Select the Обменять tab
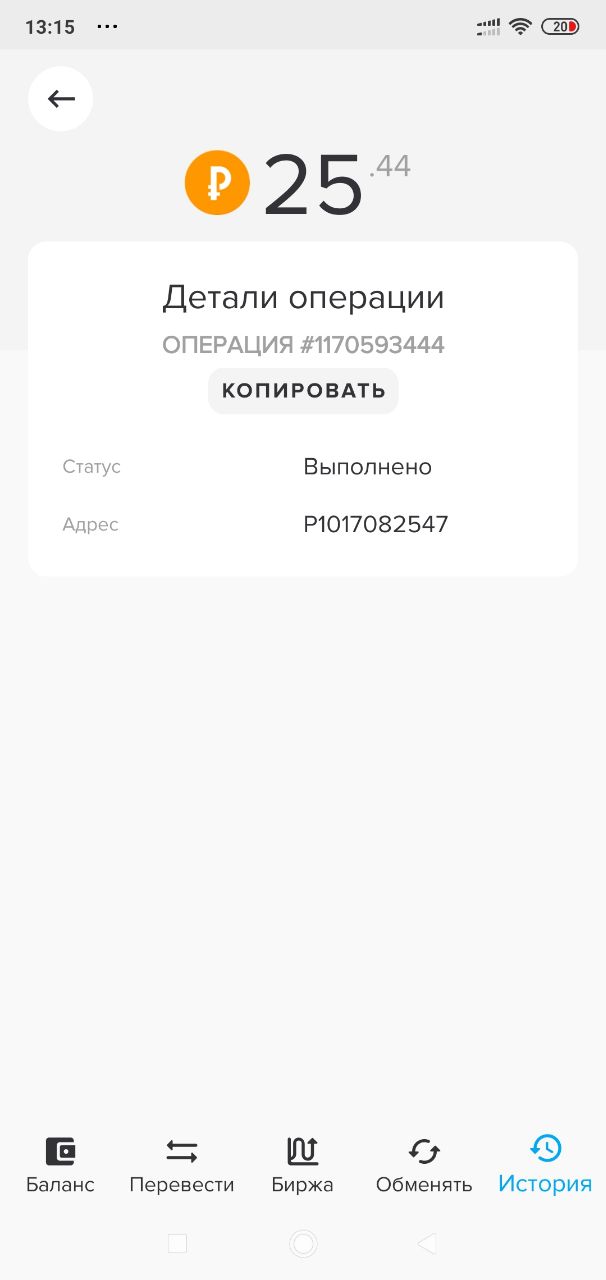The width and height of the screenshot is (606, 1280). (x=424, y=1165)
